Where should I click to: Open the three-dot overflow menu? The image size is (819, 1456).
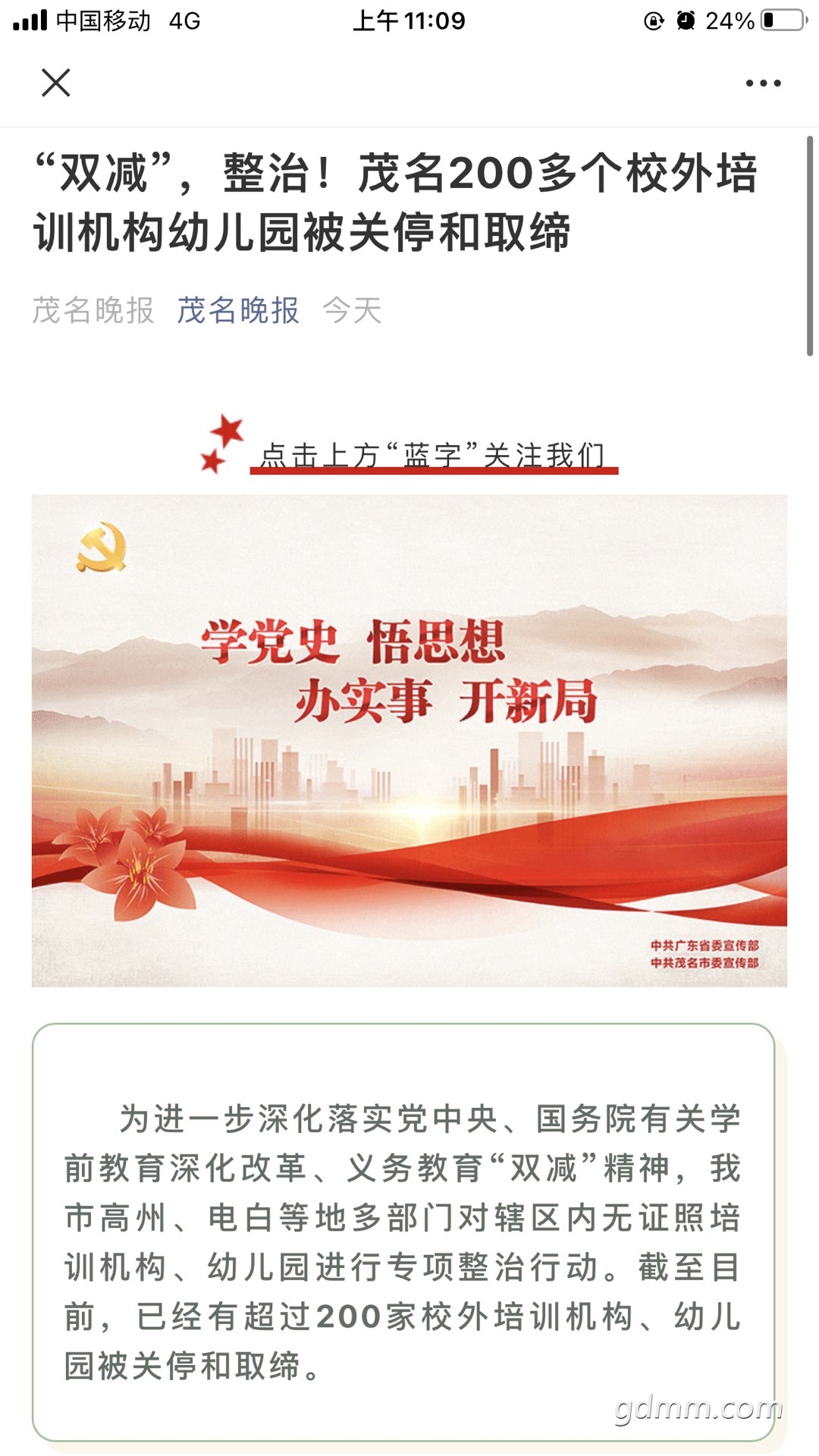click(763, 83)
